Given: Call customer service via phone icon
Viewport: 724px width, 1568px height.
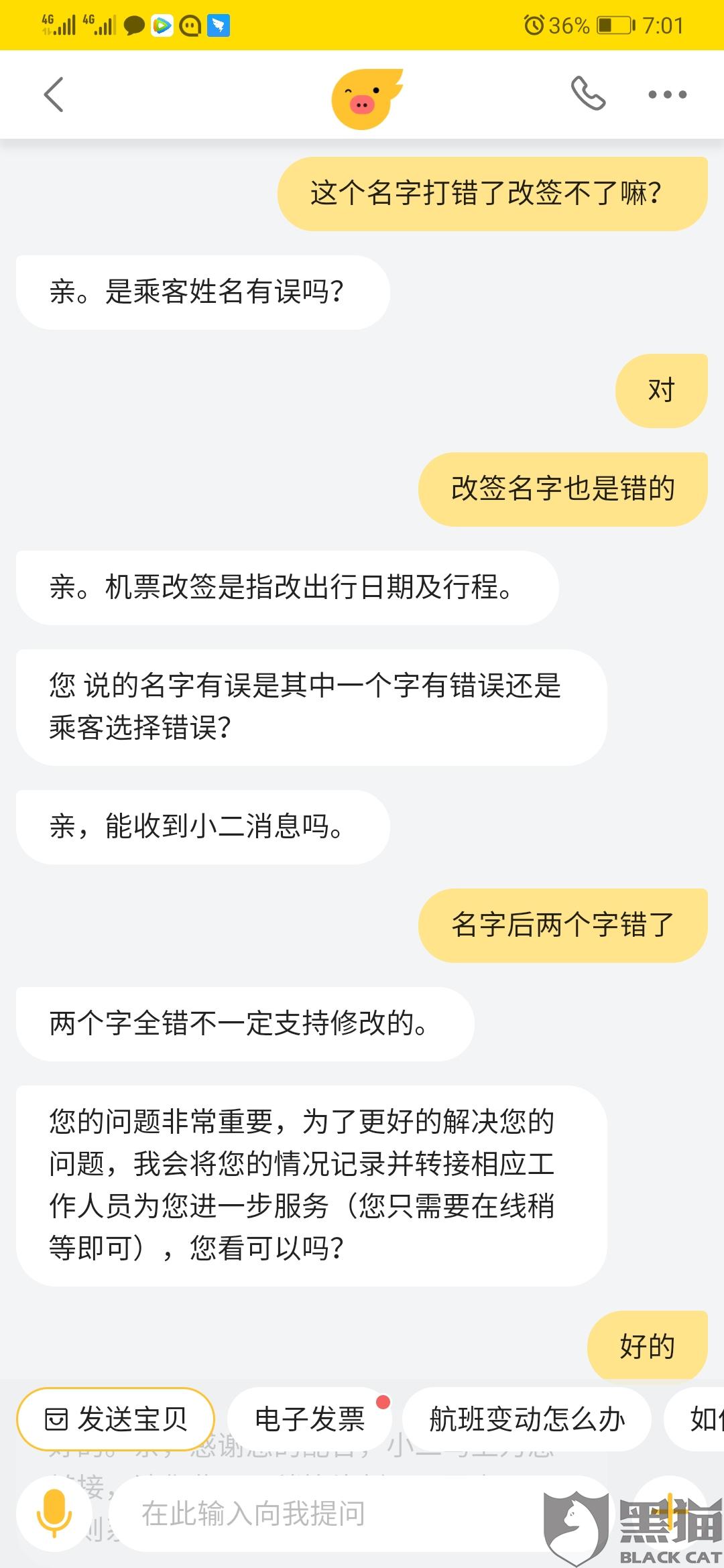Looking at the screenshot, I should pyautogui.click(x=588, y=94).
